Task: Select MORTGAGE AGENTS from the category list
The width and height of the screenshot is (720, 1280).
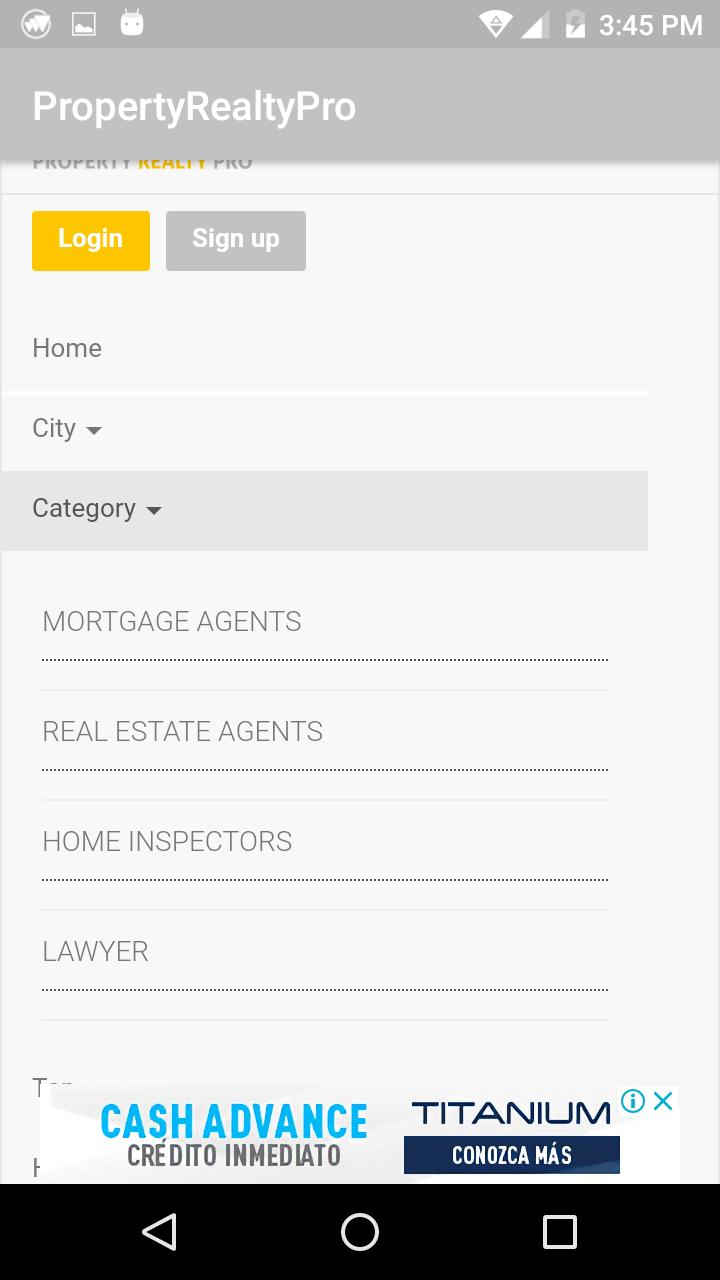Action: tap(171, 621)
